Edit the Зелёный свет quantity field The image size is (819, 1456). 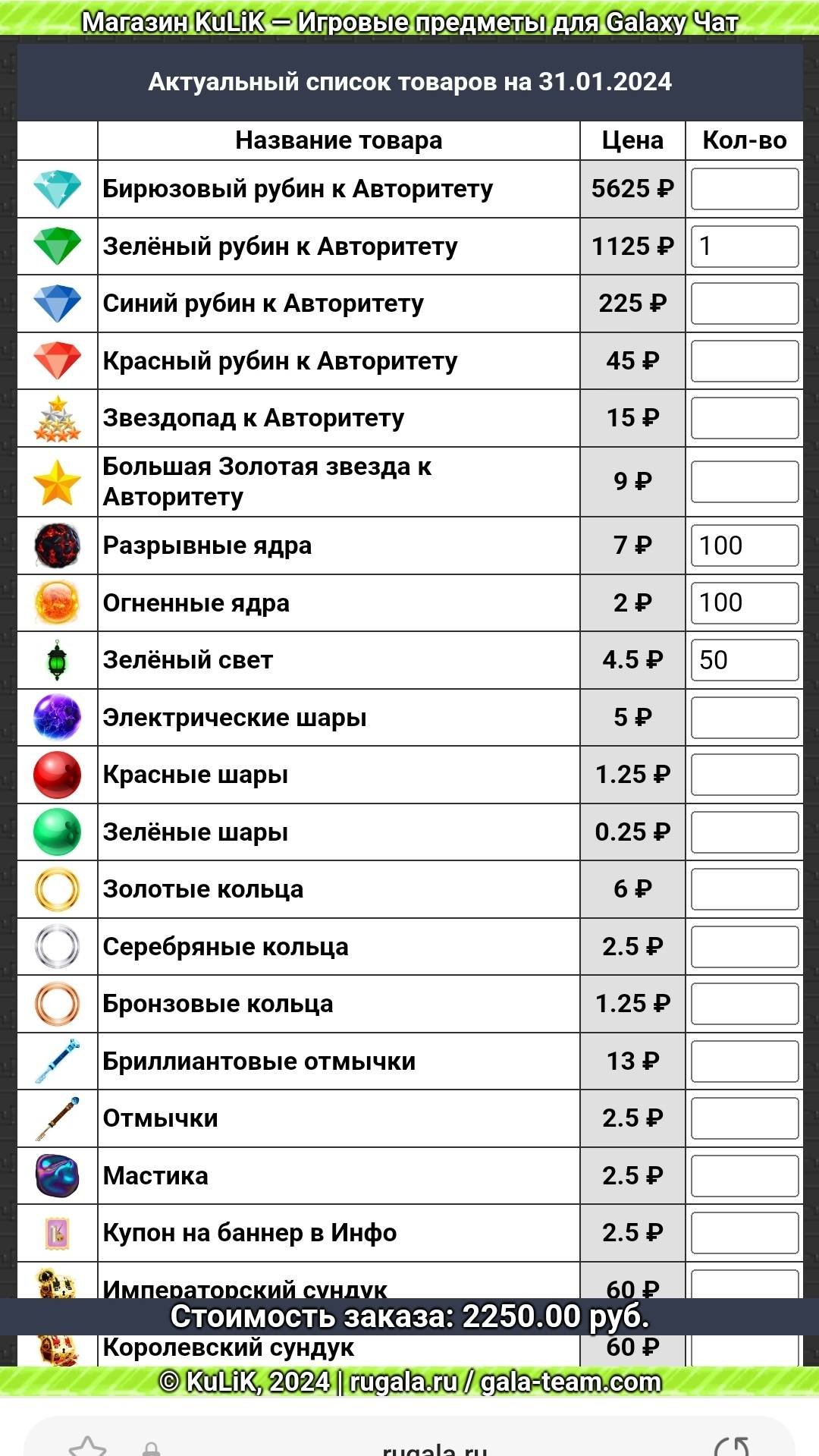pos(745,660)
